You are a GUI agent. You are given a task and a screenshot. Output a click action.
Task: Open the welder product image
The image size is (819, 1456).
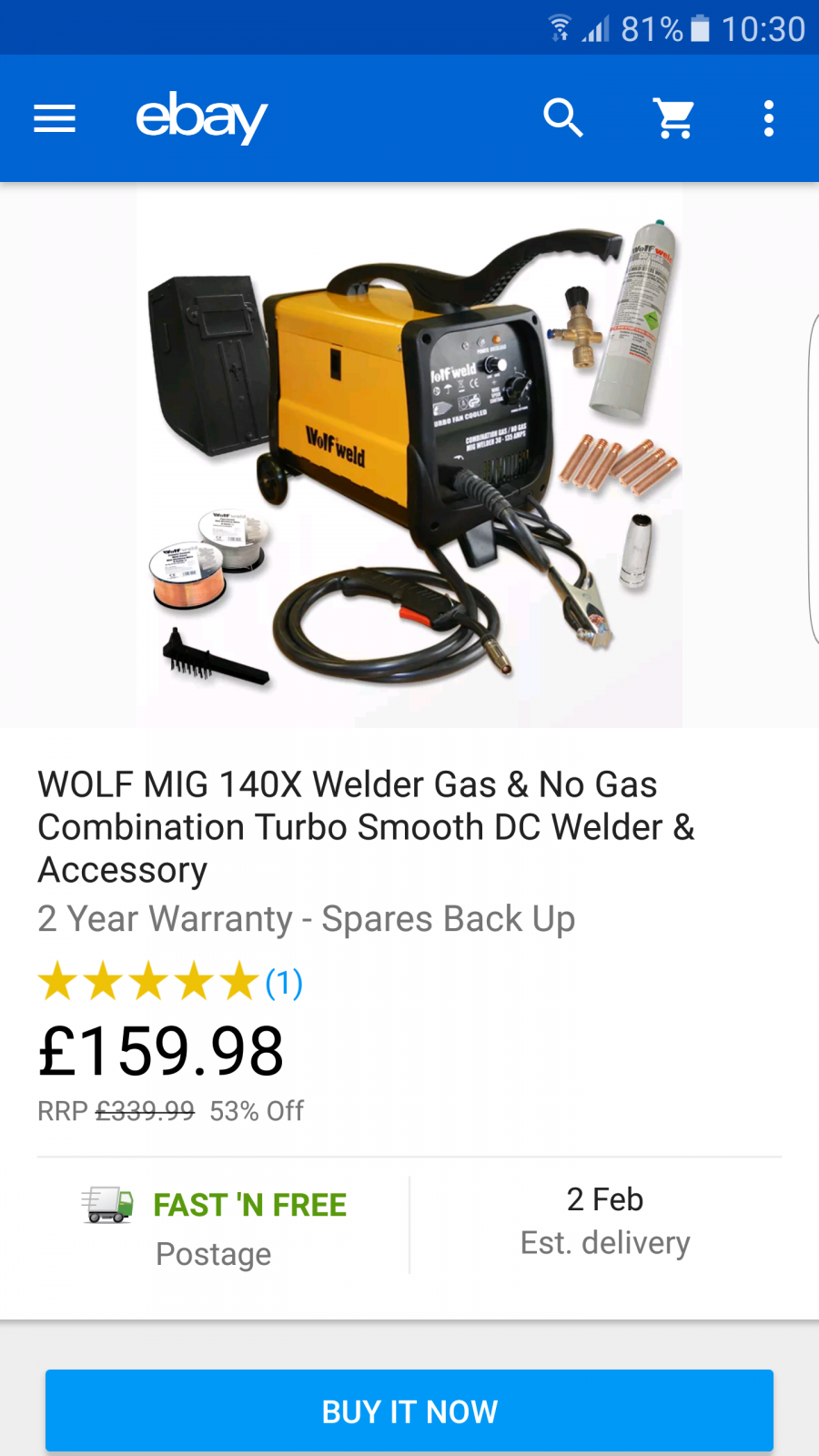tap(409, 455)
